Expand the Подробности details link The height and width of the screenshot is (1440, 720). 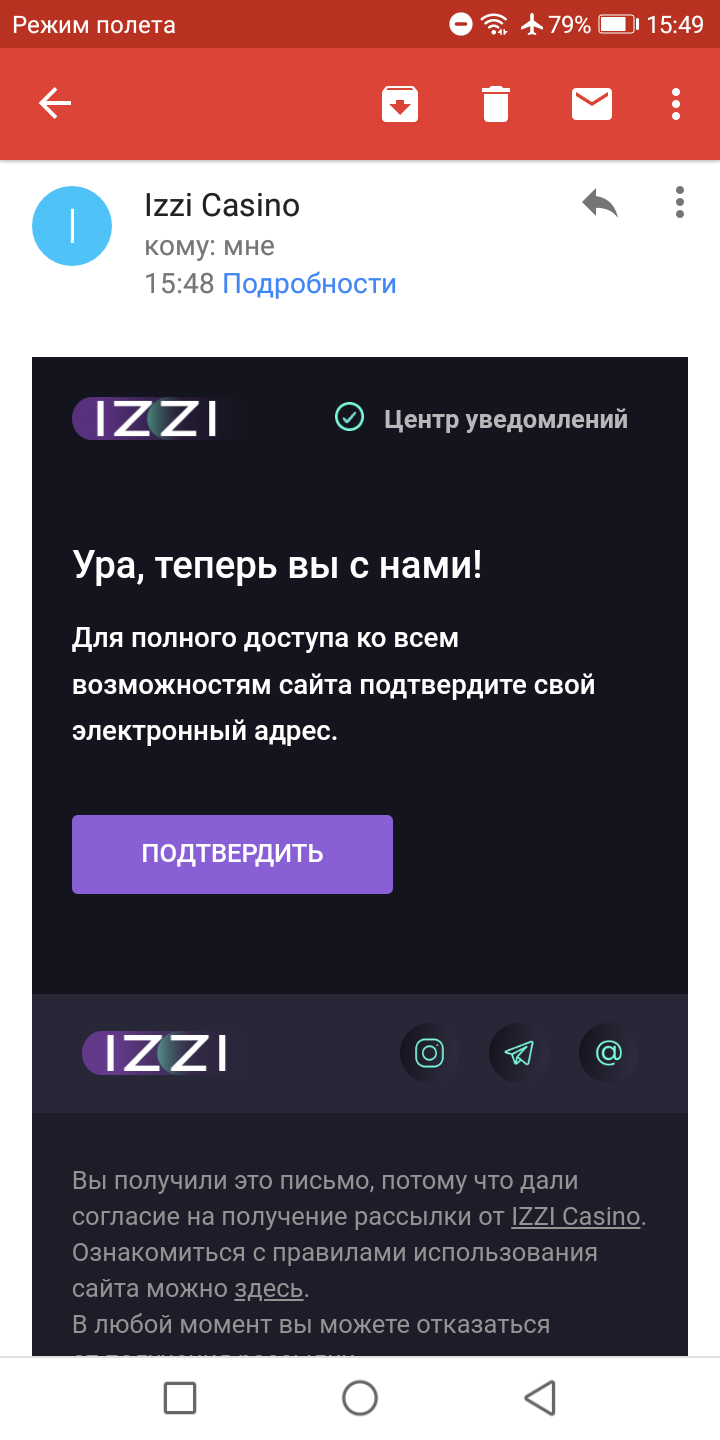pos(309,284)
